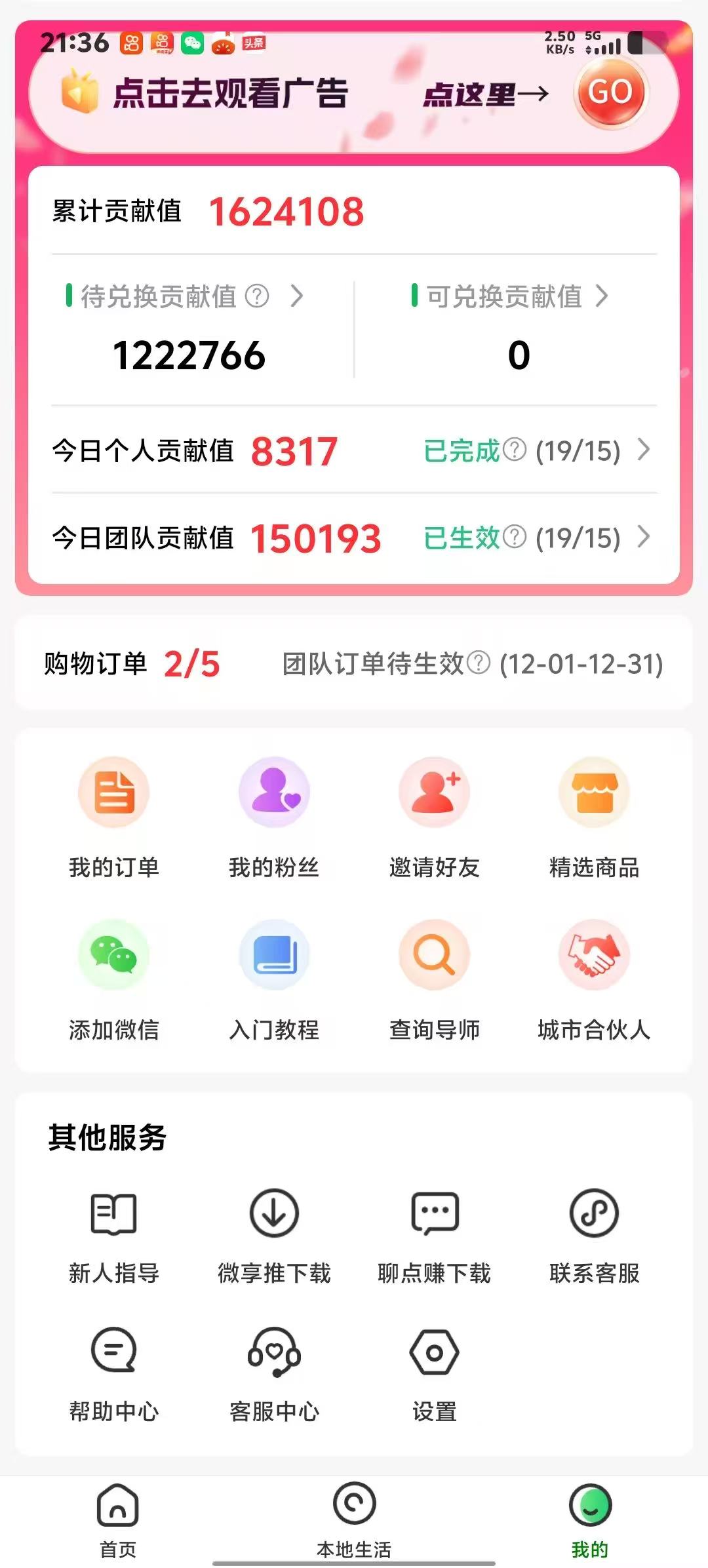Switch to the 首页 tab
This screenshot has height=1568, width=708.
click(x=117, y=1521)
